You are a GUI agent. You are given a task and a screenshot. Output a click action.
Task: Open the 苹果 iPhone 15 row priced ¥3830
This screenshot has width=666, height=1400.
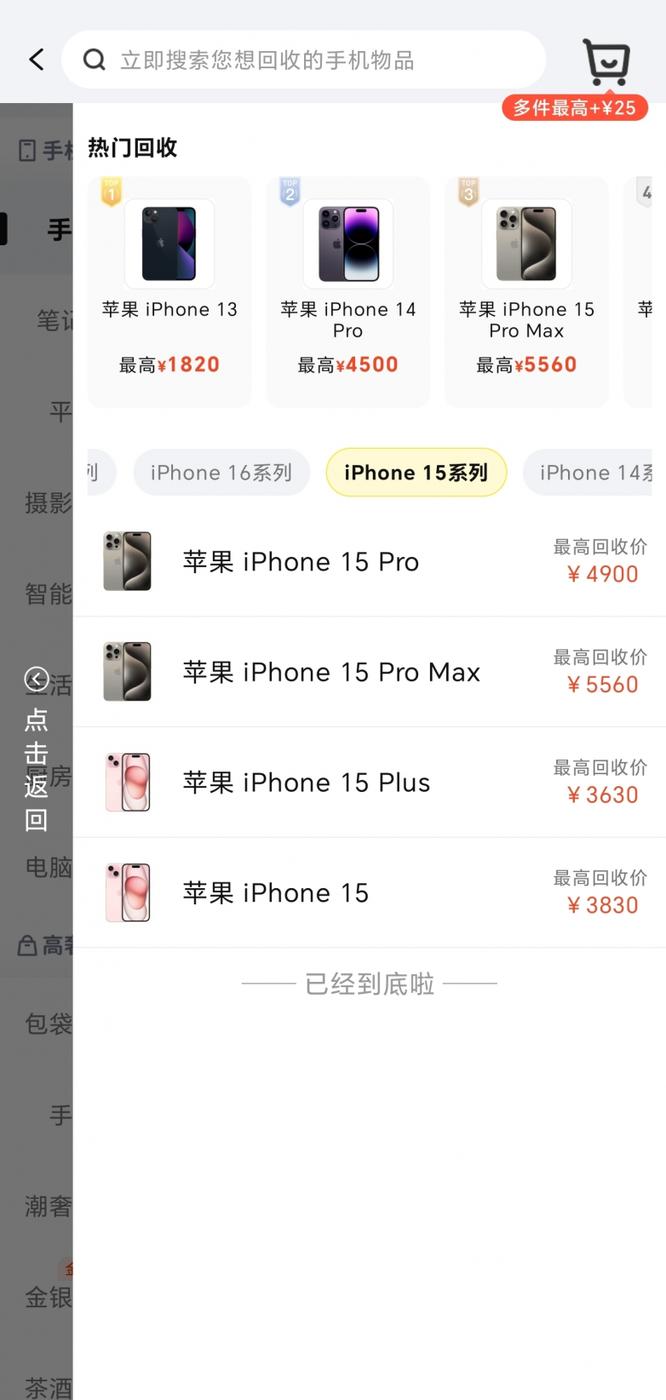tap(368, 892)
